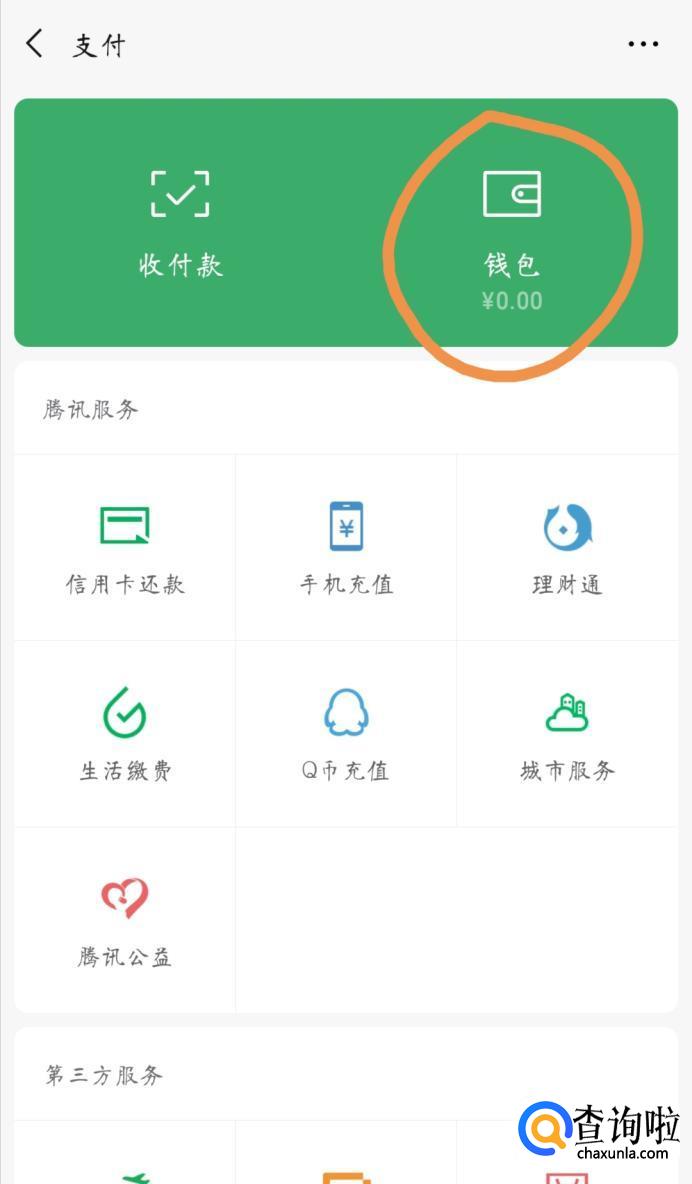Open 腾讯公益 charity

125,920
